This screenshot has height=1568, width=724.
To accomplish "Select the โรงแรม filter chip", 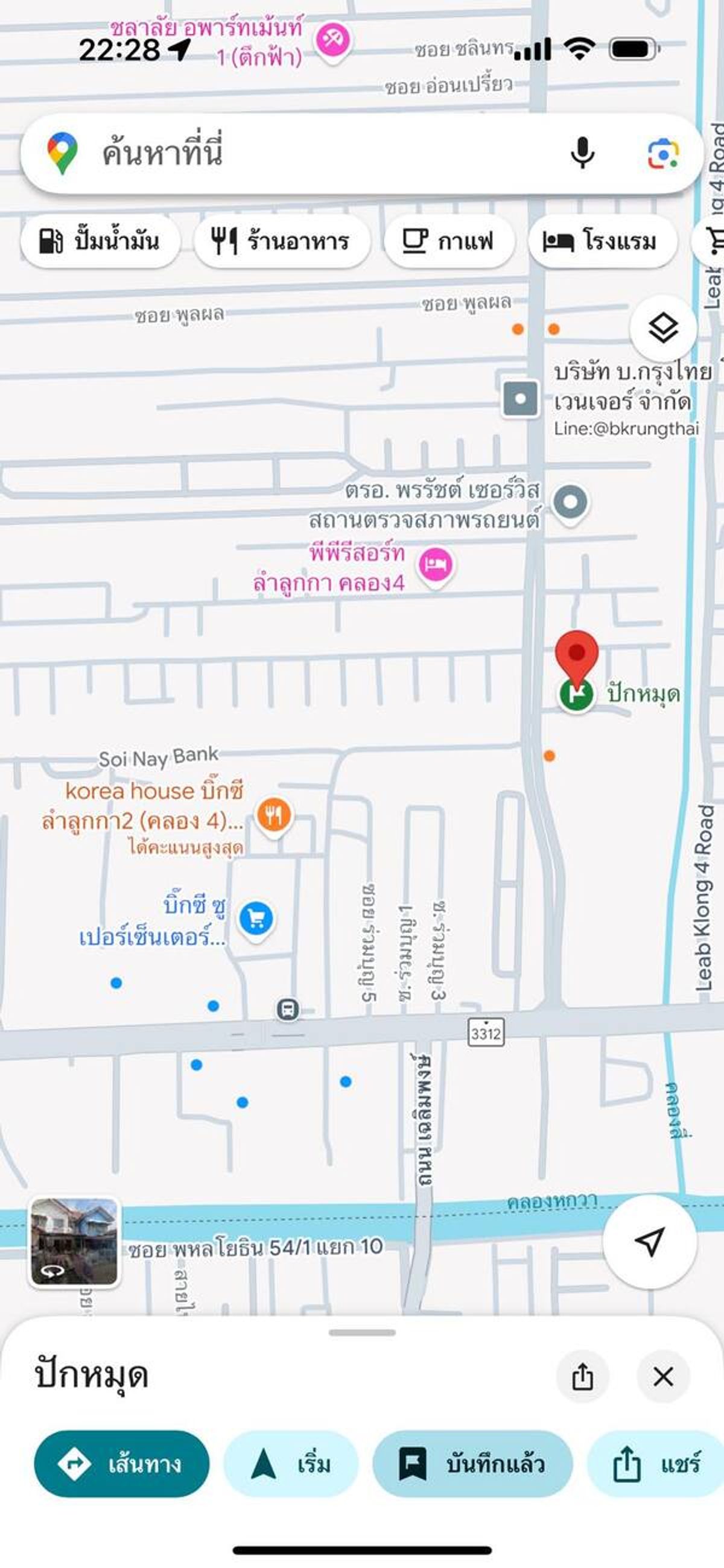I will (x=603, y=241).
